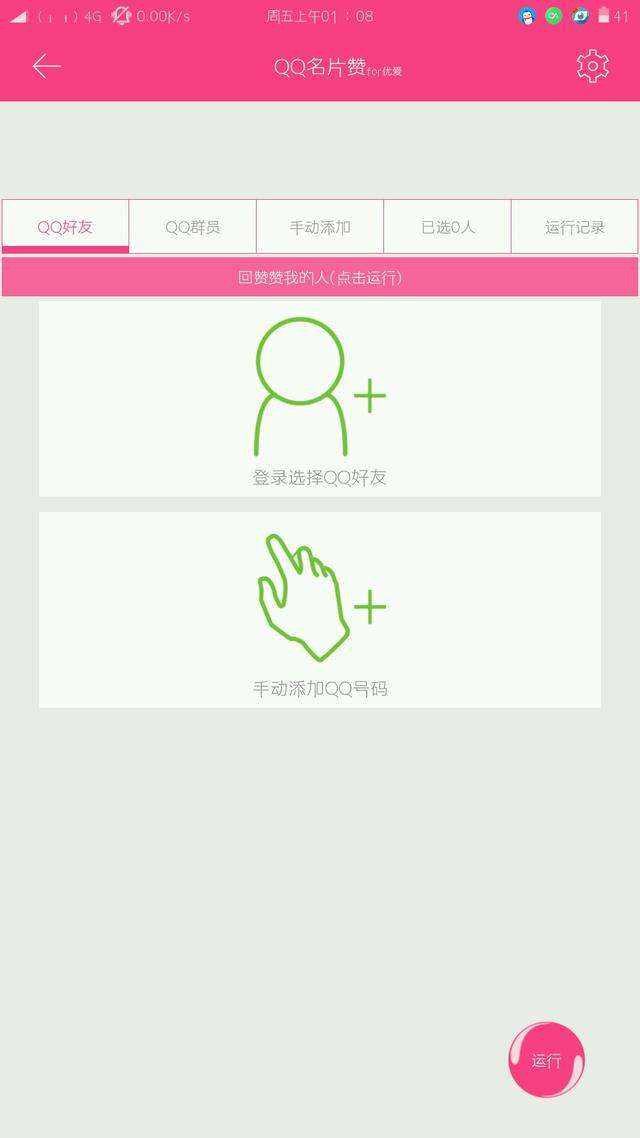Switch to the QQ群员 tab
640x1138 pixels.
coord(193,227)
